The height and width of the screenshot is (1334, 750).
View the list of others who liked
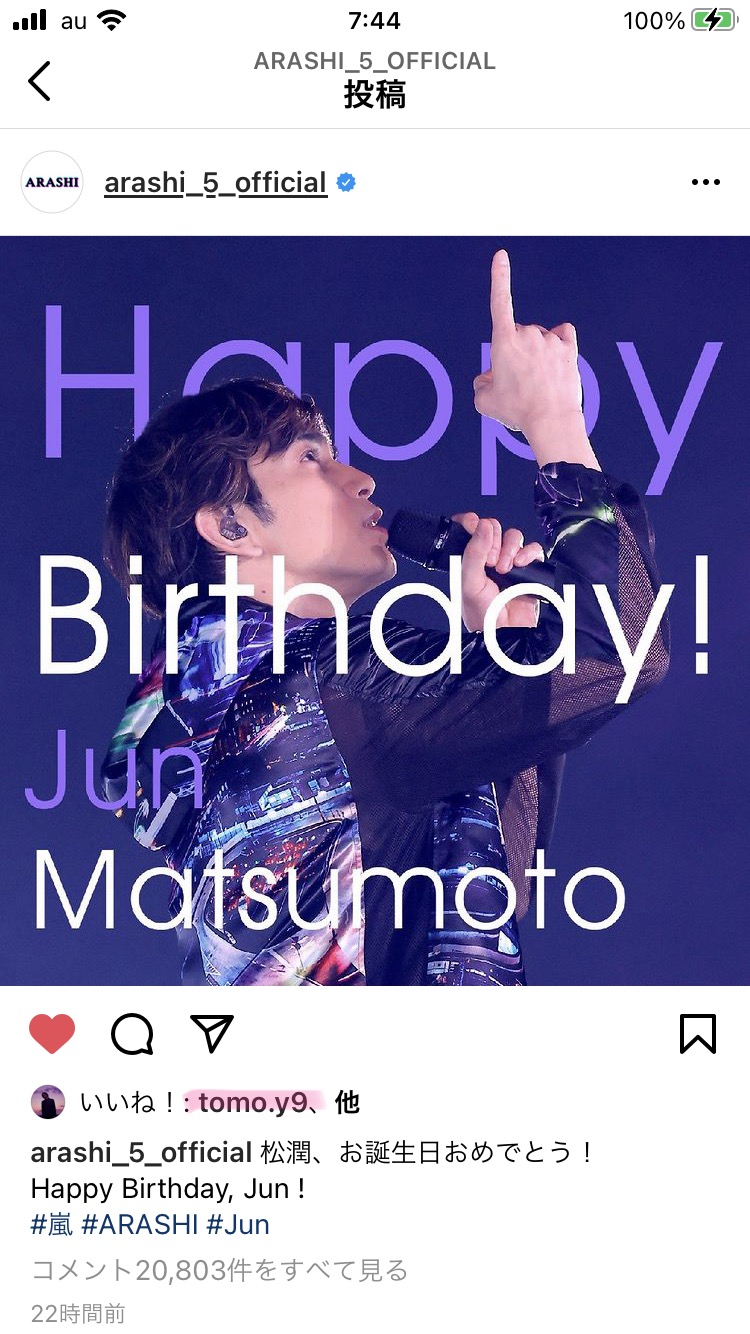pos(347,1102)
